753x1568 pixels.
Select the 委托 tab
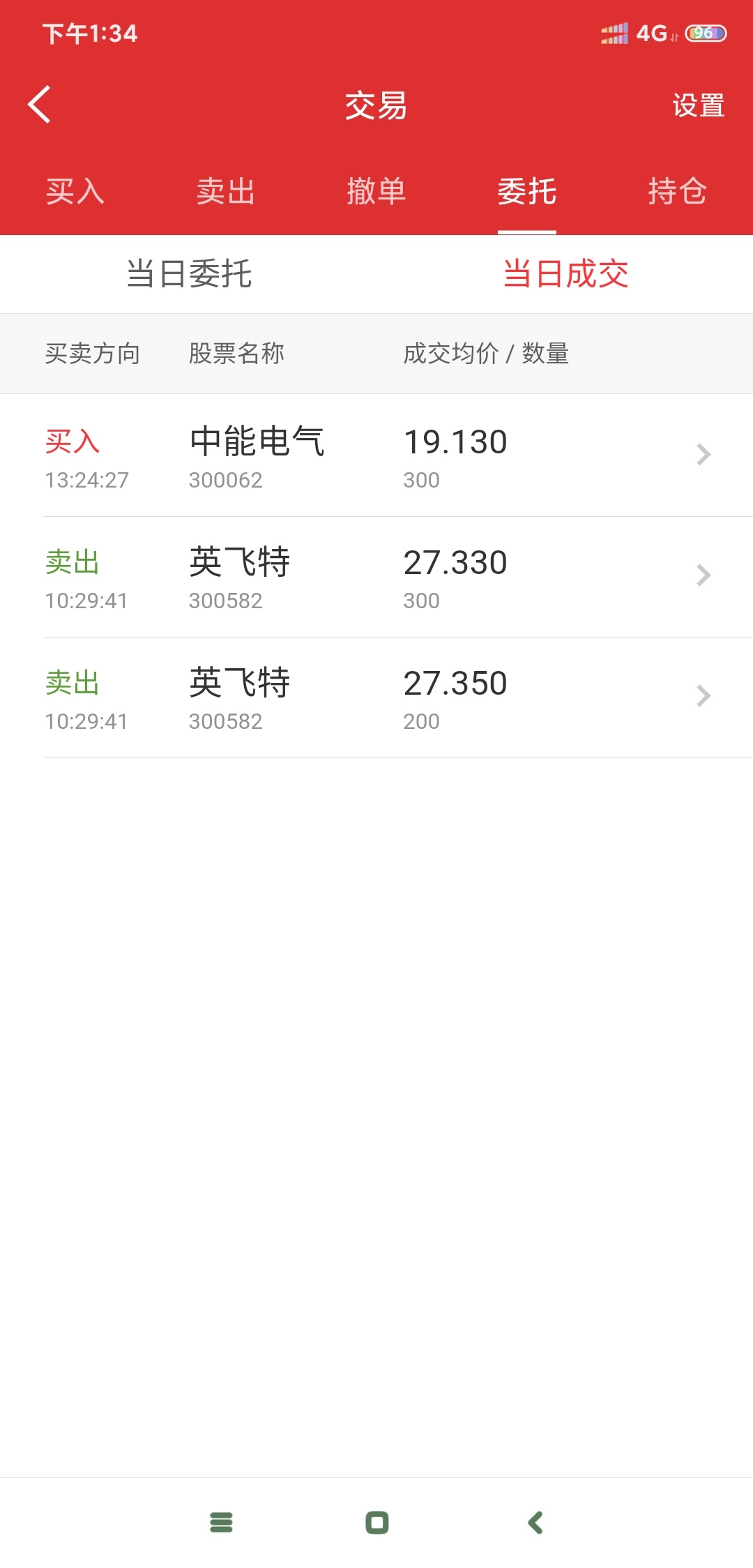point(527,191)
